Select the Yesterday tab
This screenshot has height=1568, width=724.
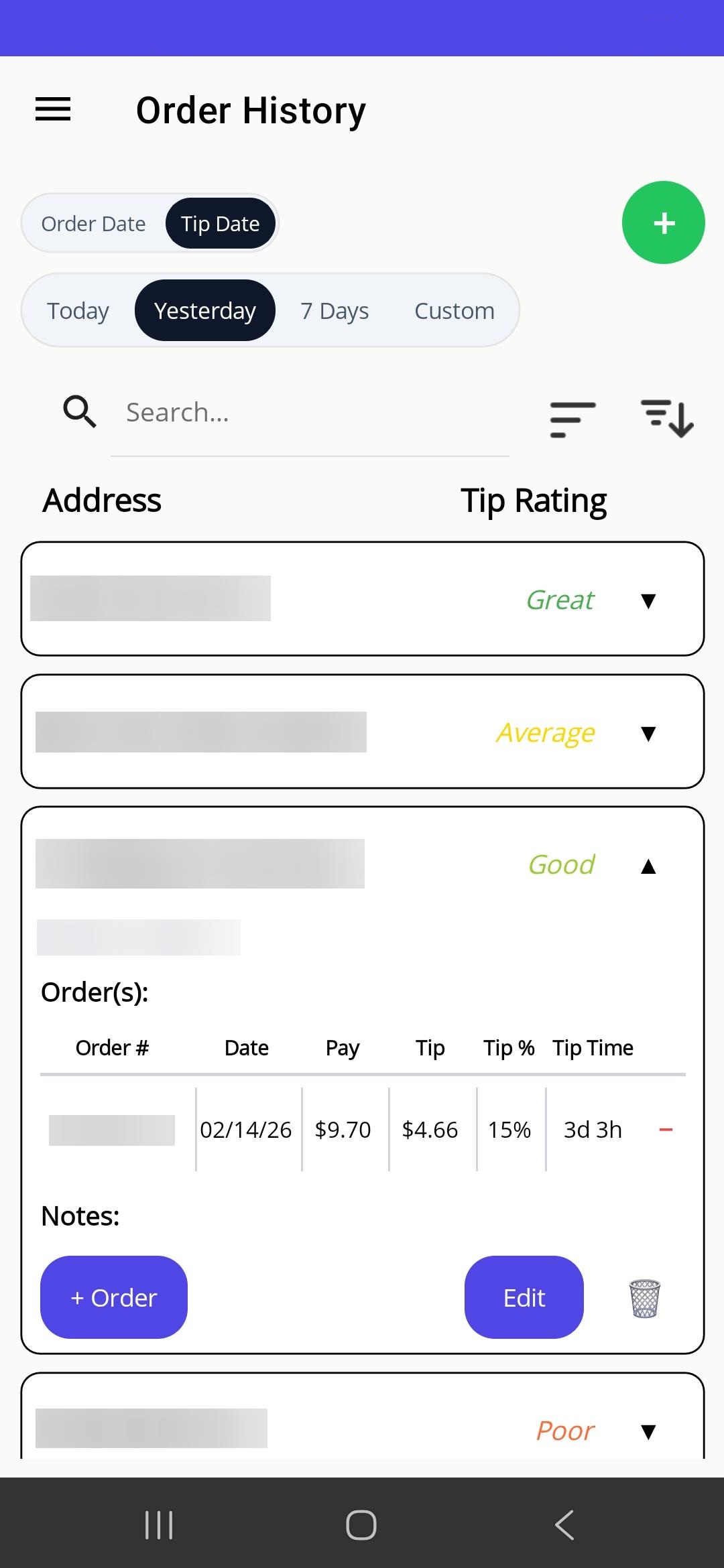(204, 310)
